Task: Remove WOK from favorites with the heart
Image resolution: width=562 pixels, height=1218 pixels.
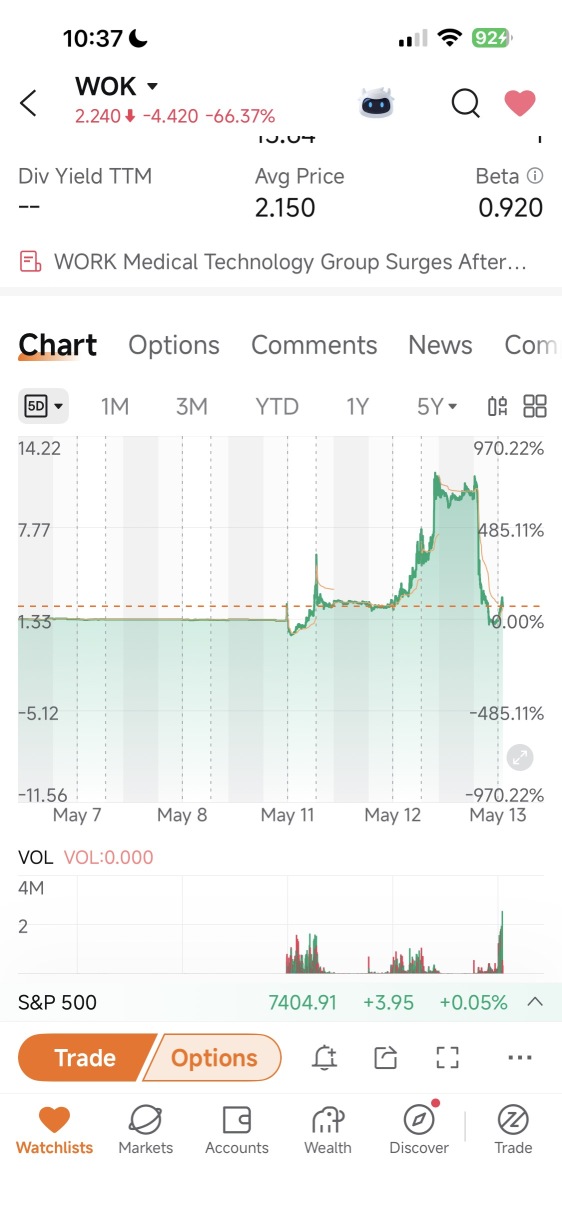Action: 520,102
